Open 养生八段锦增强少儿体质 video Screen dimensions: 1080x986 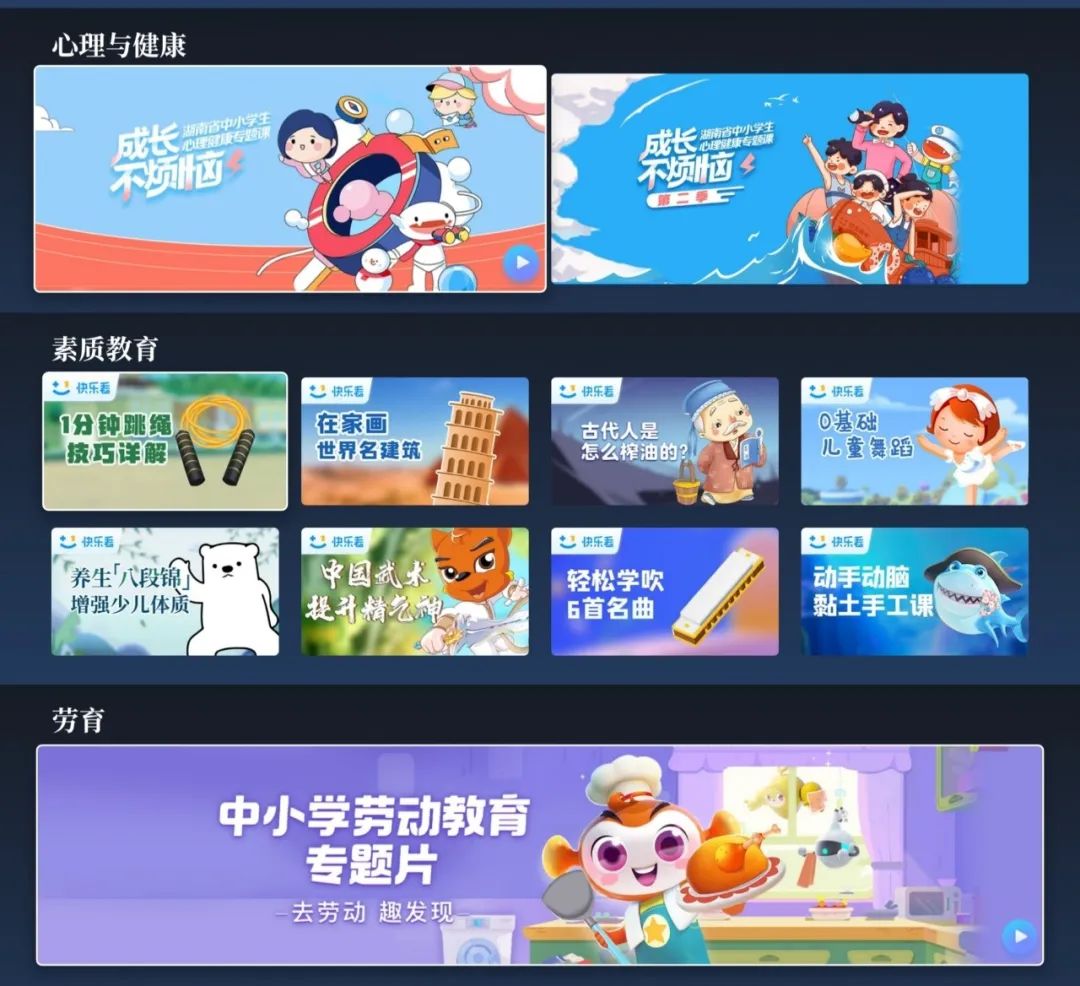click(165, 591)
